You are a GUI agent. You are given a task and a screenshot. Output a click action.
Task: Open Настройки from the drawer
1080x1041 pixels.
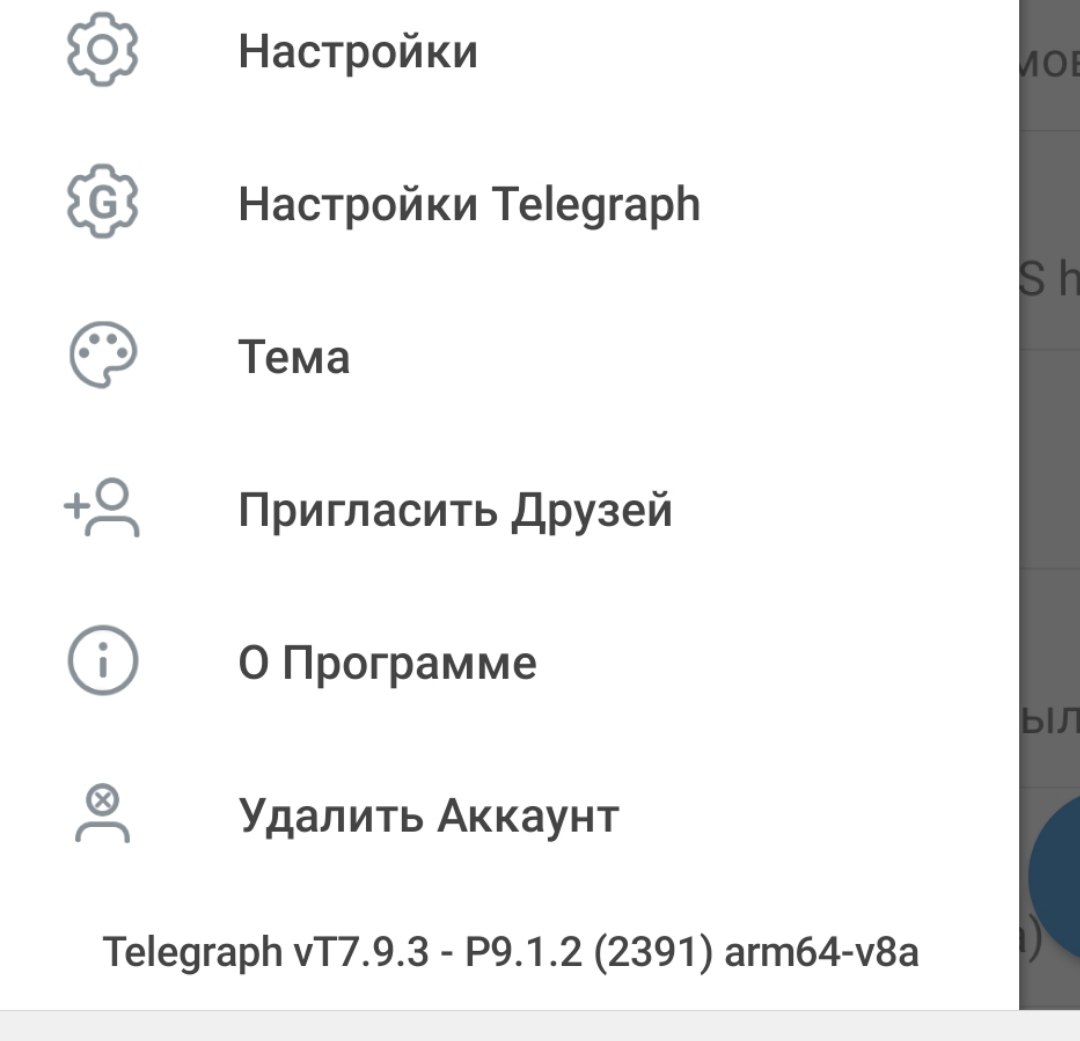(x=357, y=52)
